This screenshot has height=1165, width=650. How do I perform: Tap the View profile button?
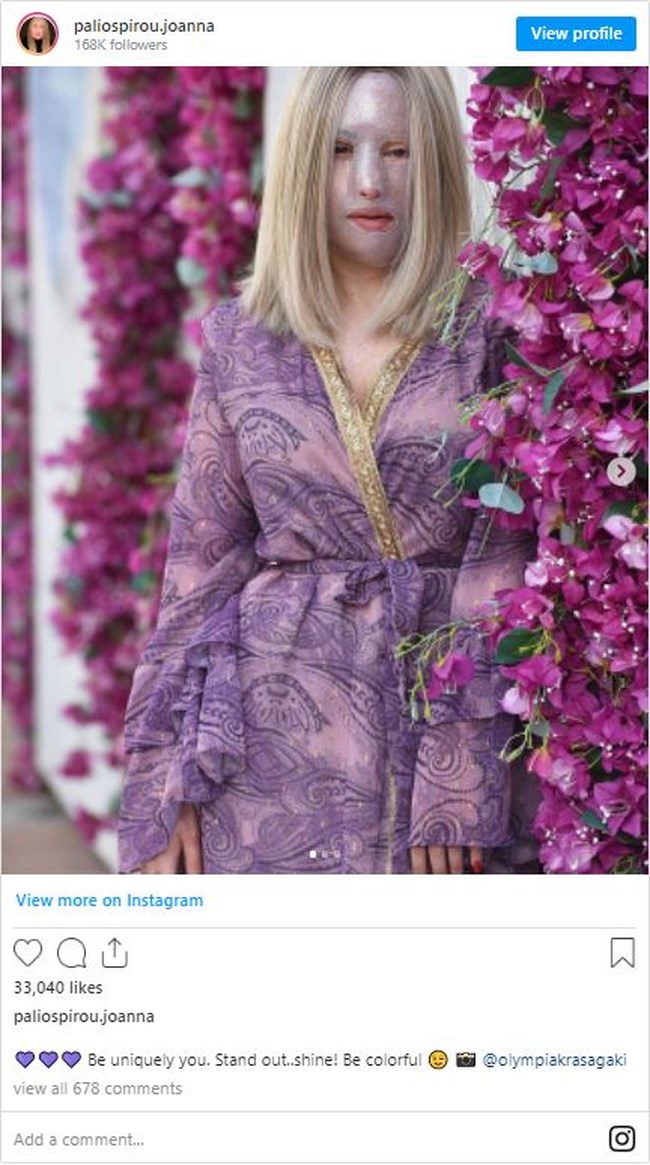(576, 33)
